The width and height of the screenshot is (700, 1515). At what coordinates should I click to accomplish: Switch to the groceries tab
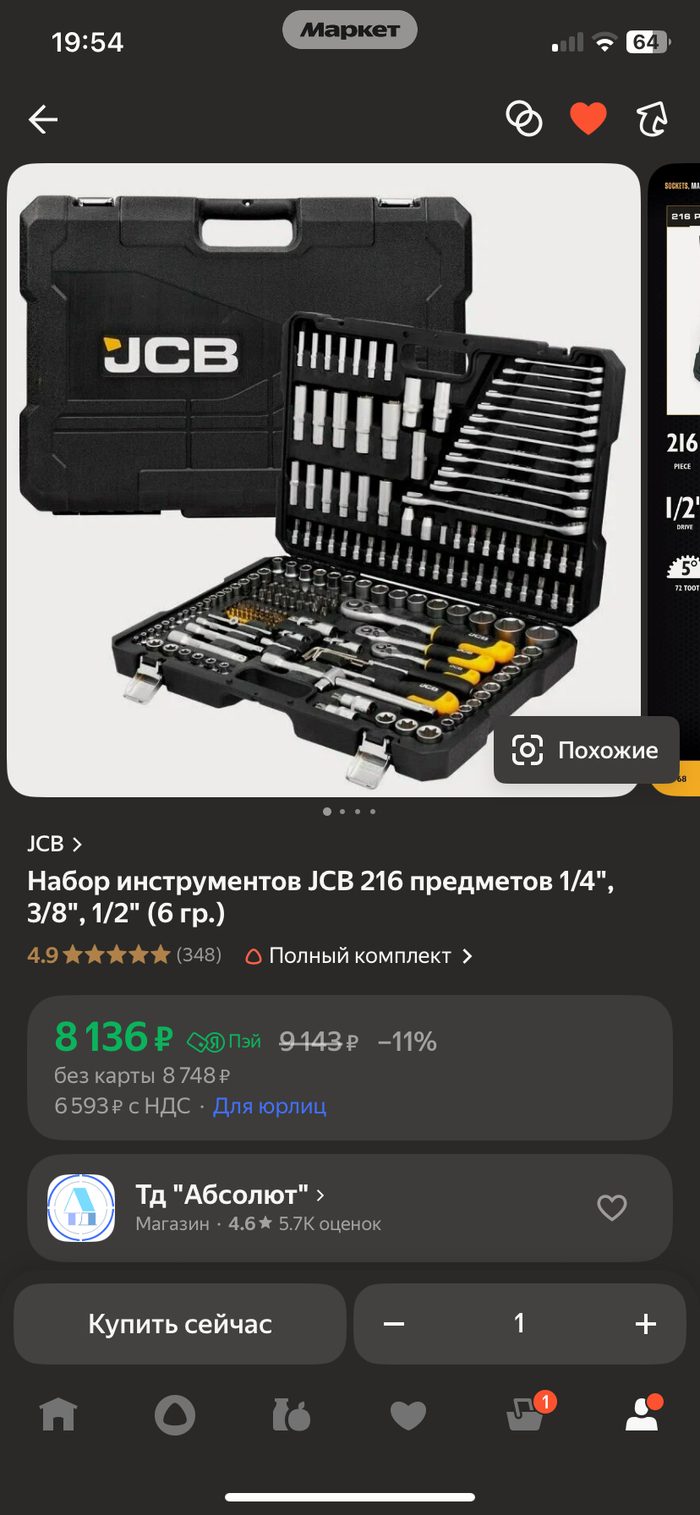(x=291, y=1415)
